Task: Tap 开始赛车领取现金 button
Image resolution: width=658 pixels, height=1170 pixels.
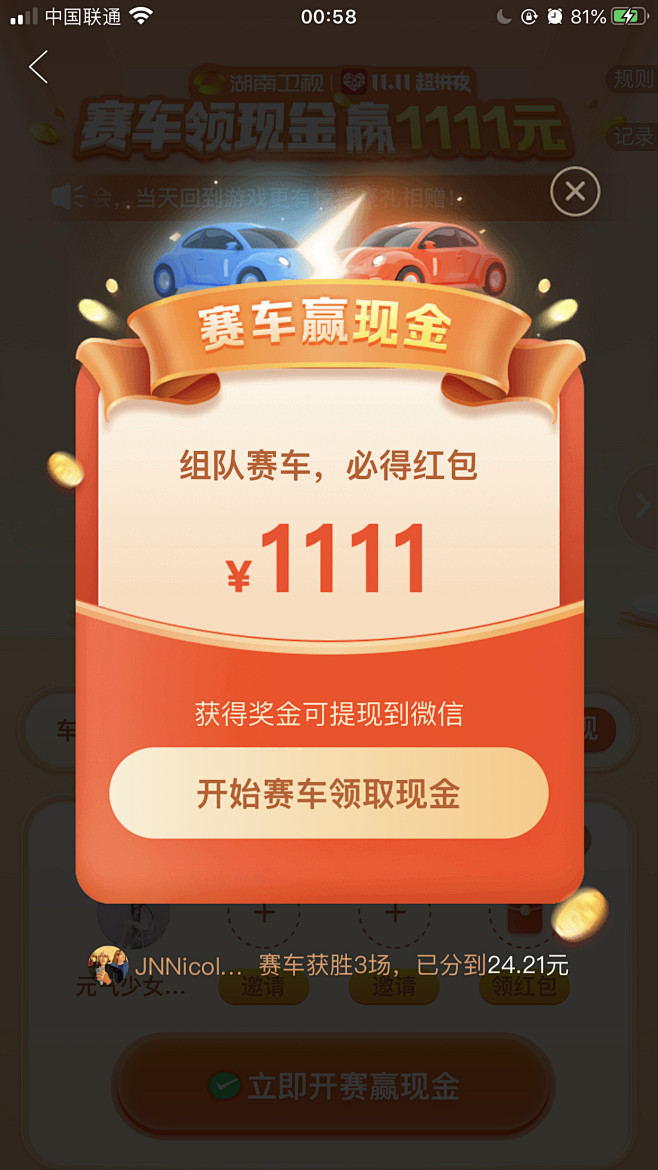Action: coord(328,793)
